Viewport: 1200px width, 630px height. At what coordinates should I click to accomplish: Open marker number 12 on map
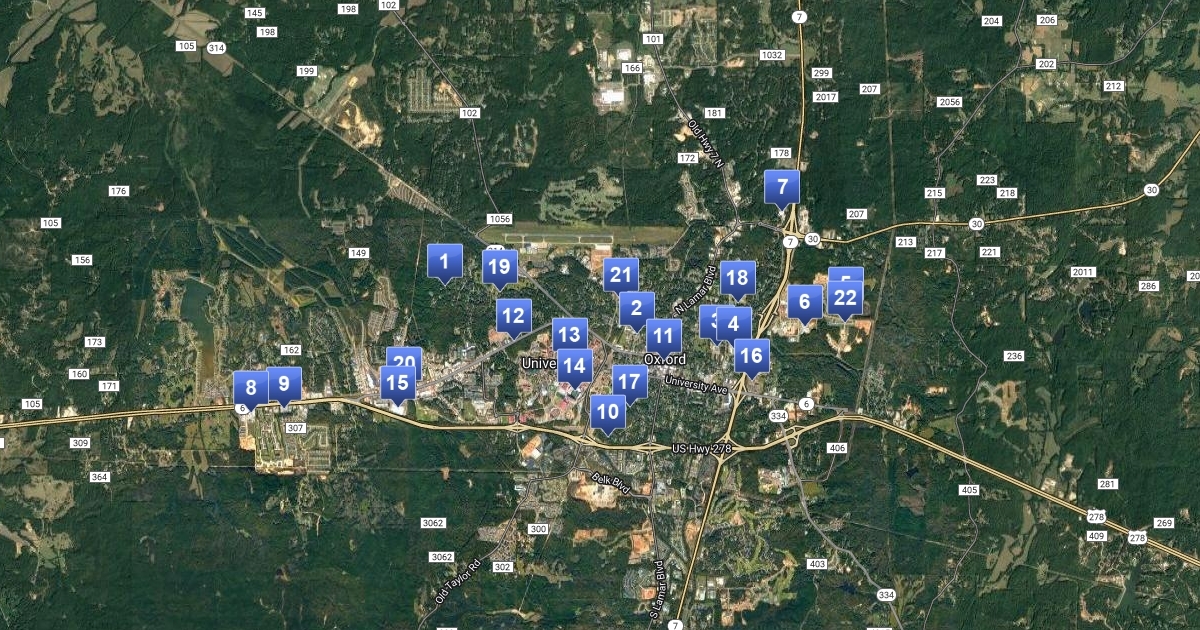(x=513, y=317)
